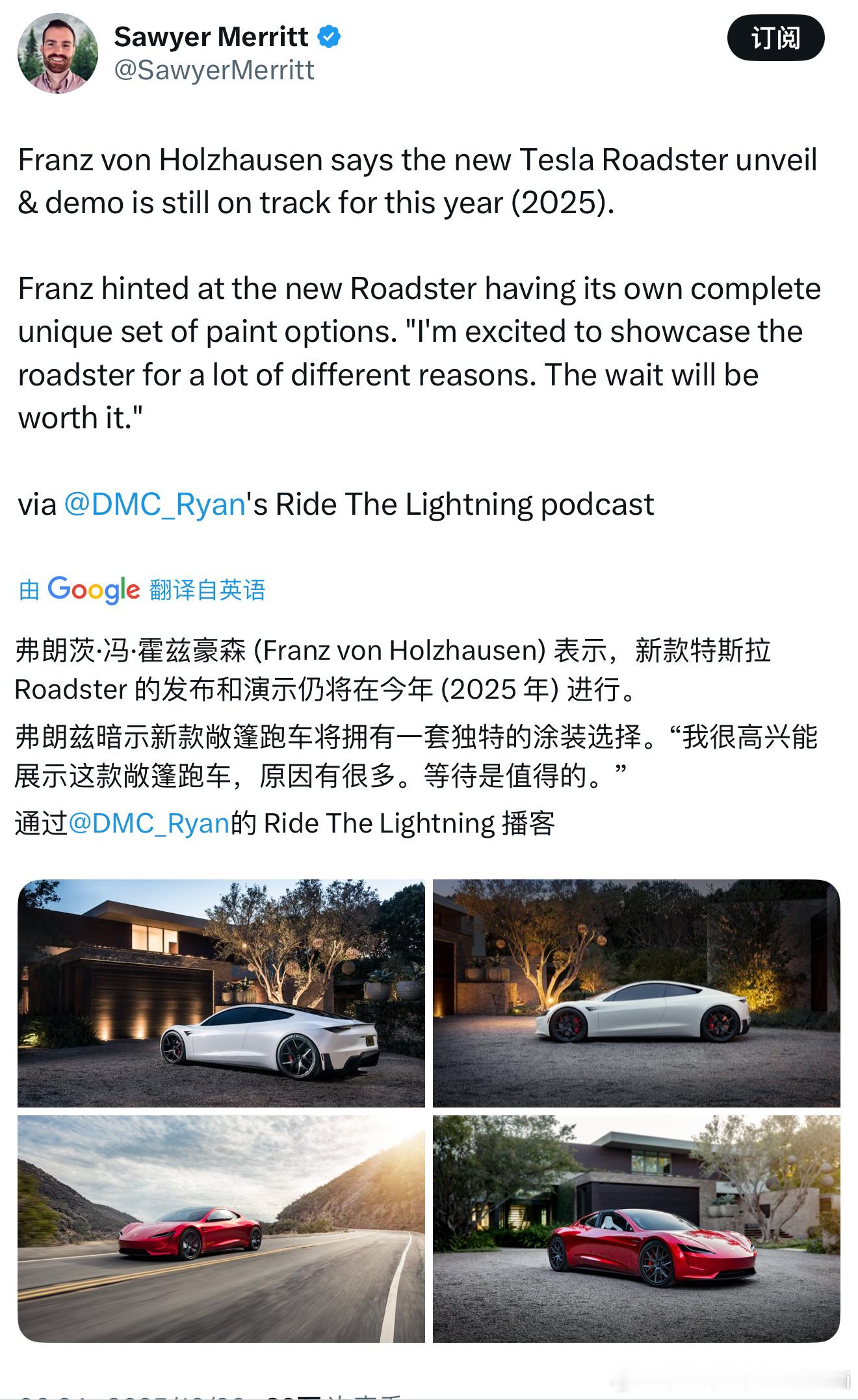Open Sawyer Merritt's profile picture
Image resolution: width=858 pixels, height=1400 pixels.
pos(58,53)
